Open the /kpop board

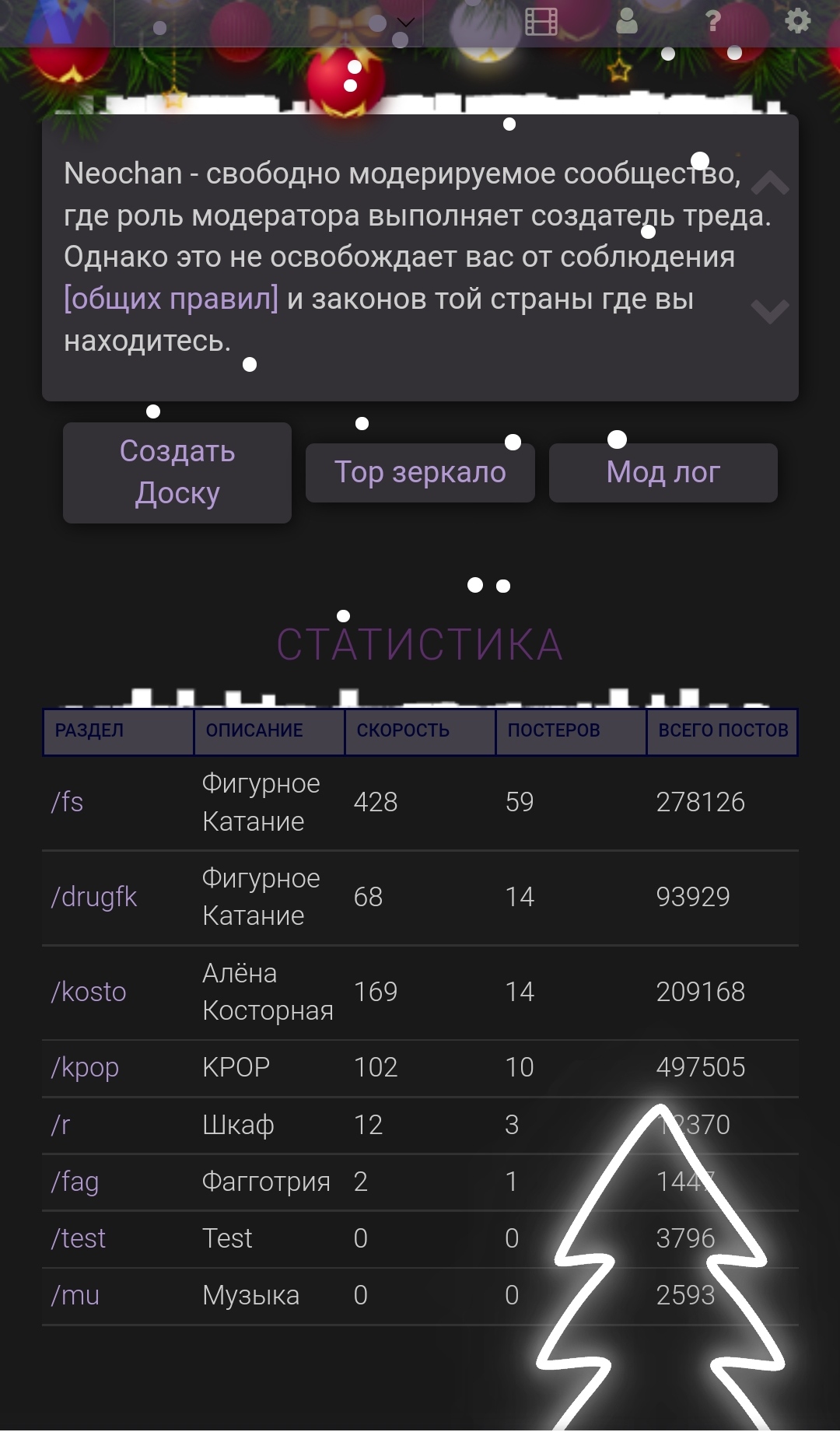86,1067
